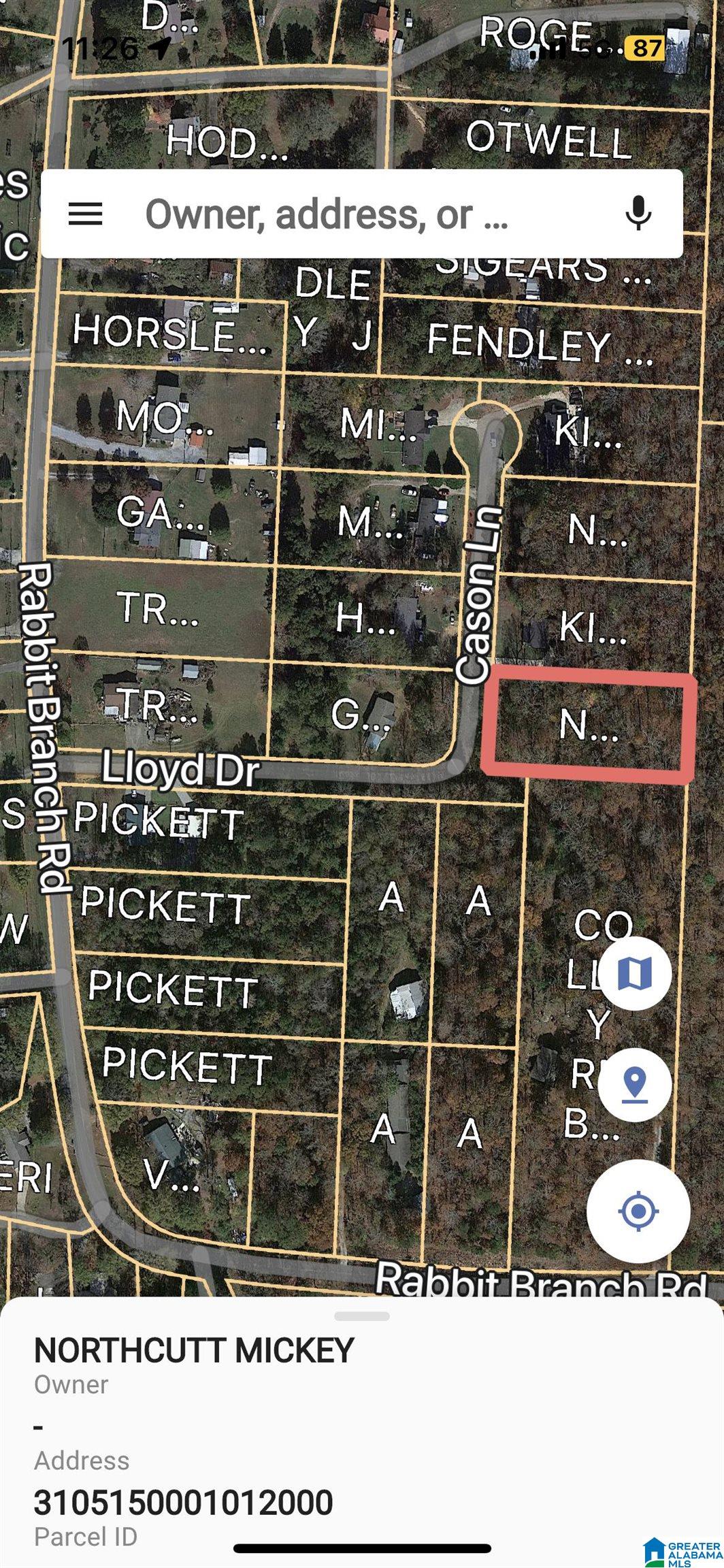724x1568 pixels.
Task: Tap the drop pin button
Action: pyautogui.click(x=634, y=1085)
